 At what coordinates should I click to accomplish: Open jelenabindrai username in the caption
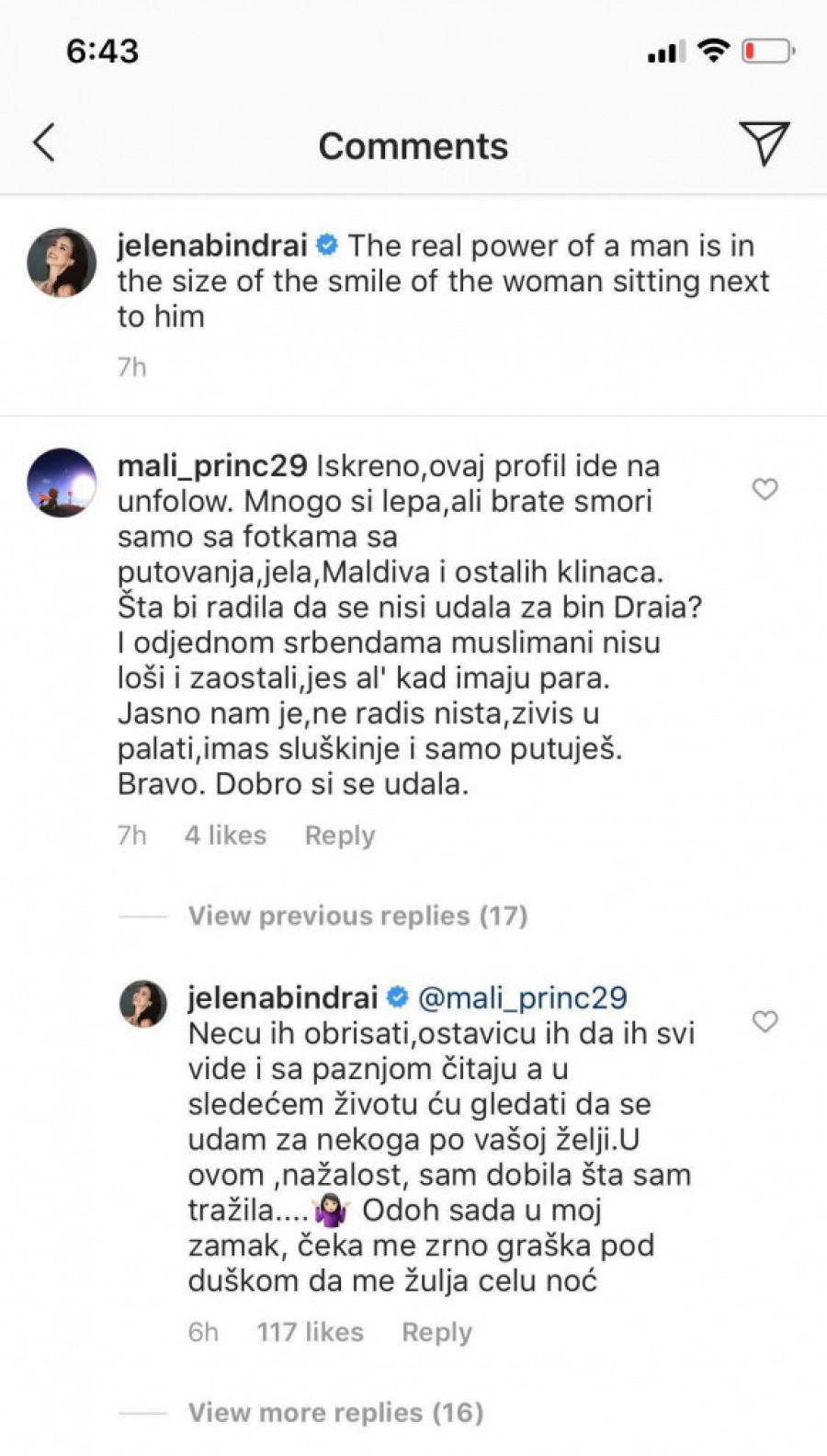click(211, 246)
